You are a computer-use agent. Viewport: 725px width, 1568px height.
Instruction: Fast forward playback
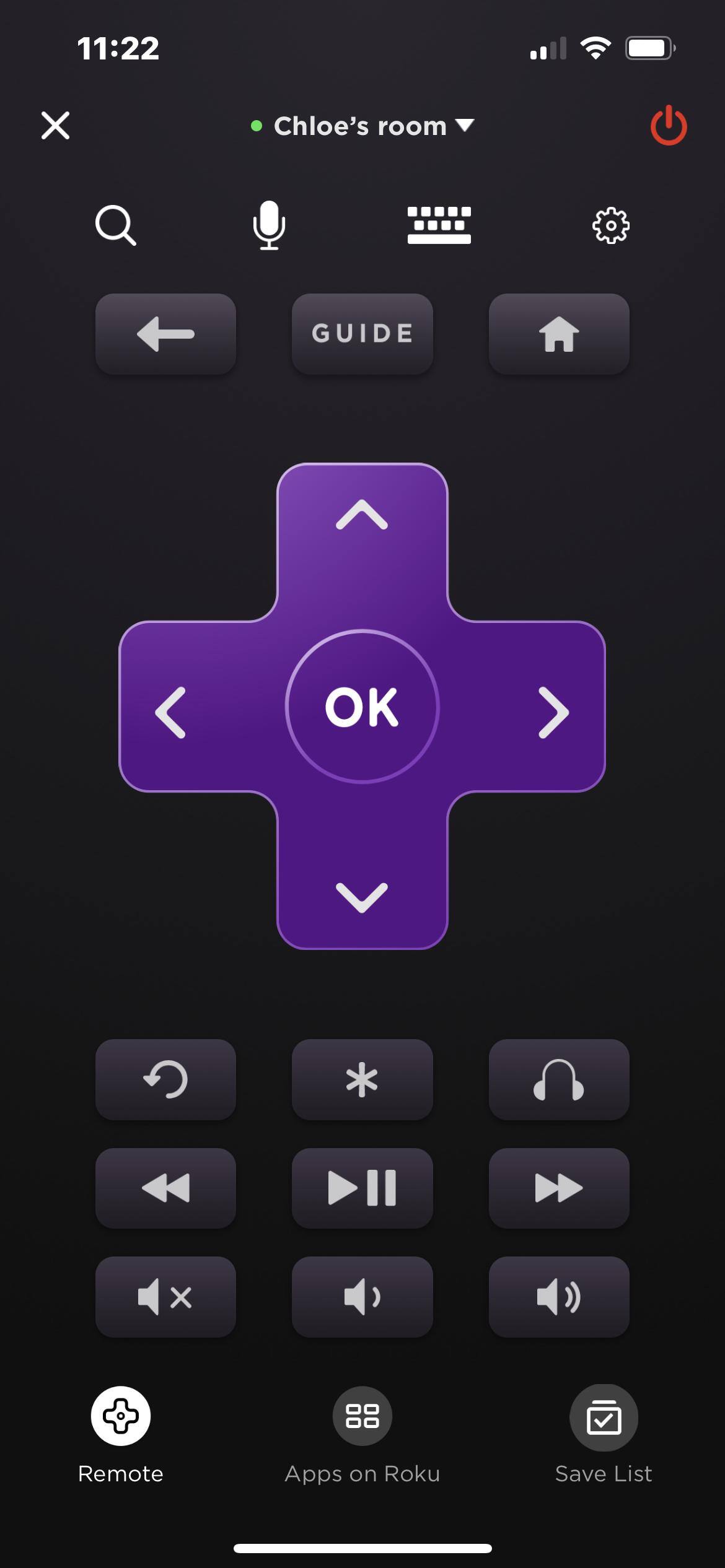pos(558,1188)
